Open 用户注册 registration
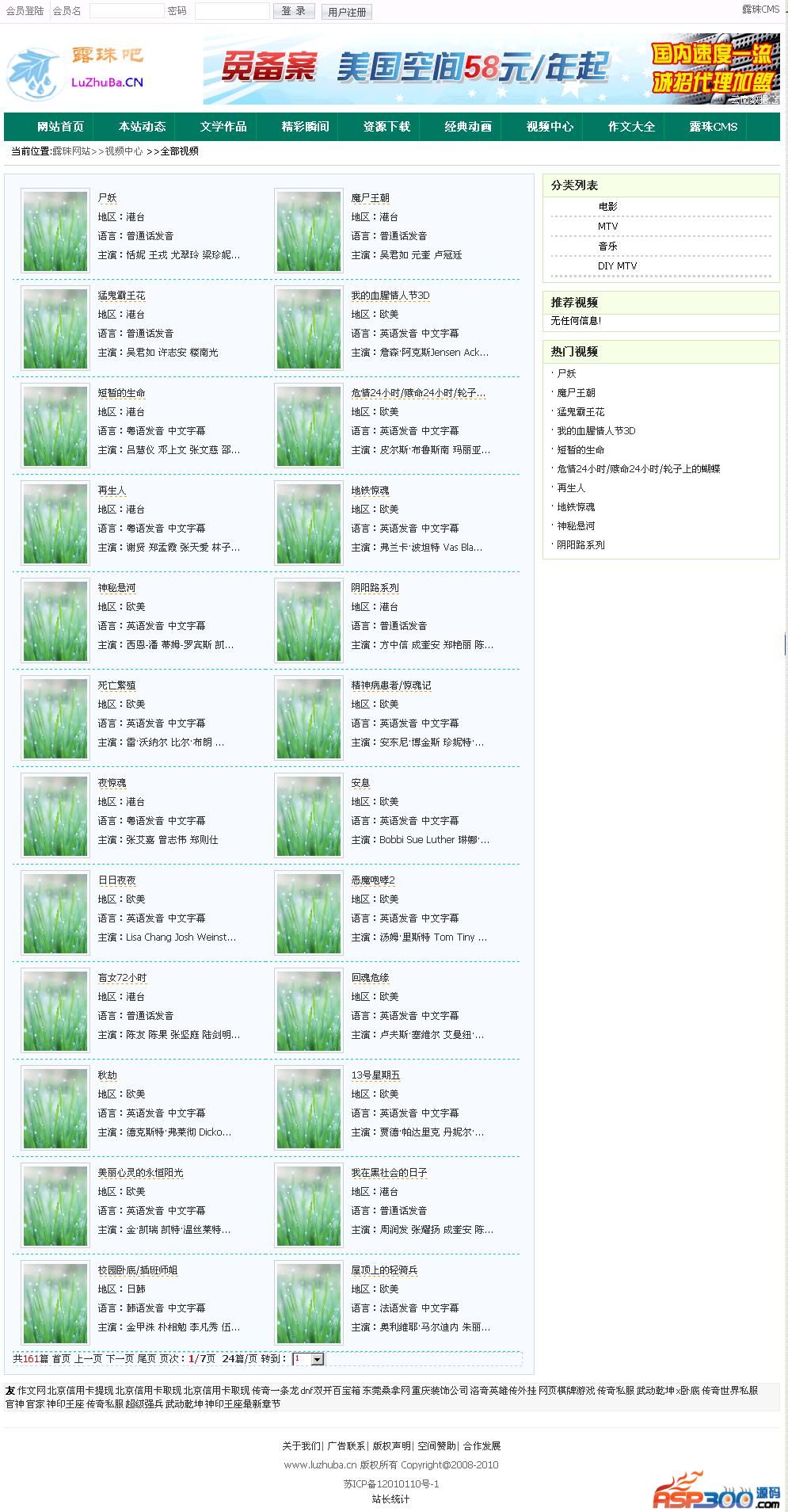The image size is (788, 1512). (x=347, y=12)
